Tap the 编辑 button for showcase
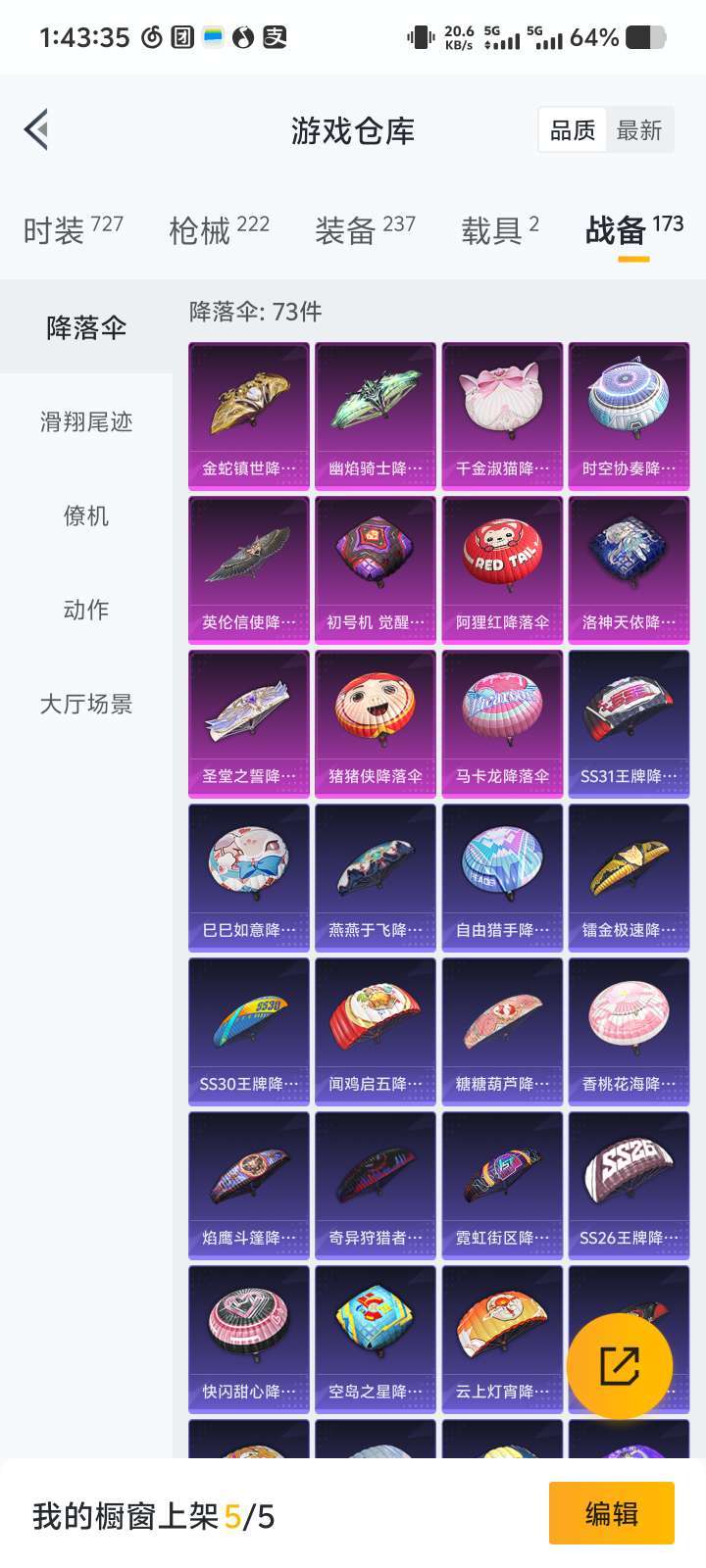Viewport: 706px width, 1568px height. (x=612, y=1513)
